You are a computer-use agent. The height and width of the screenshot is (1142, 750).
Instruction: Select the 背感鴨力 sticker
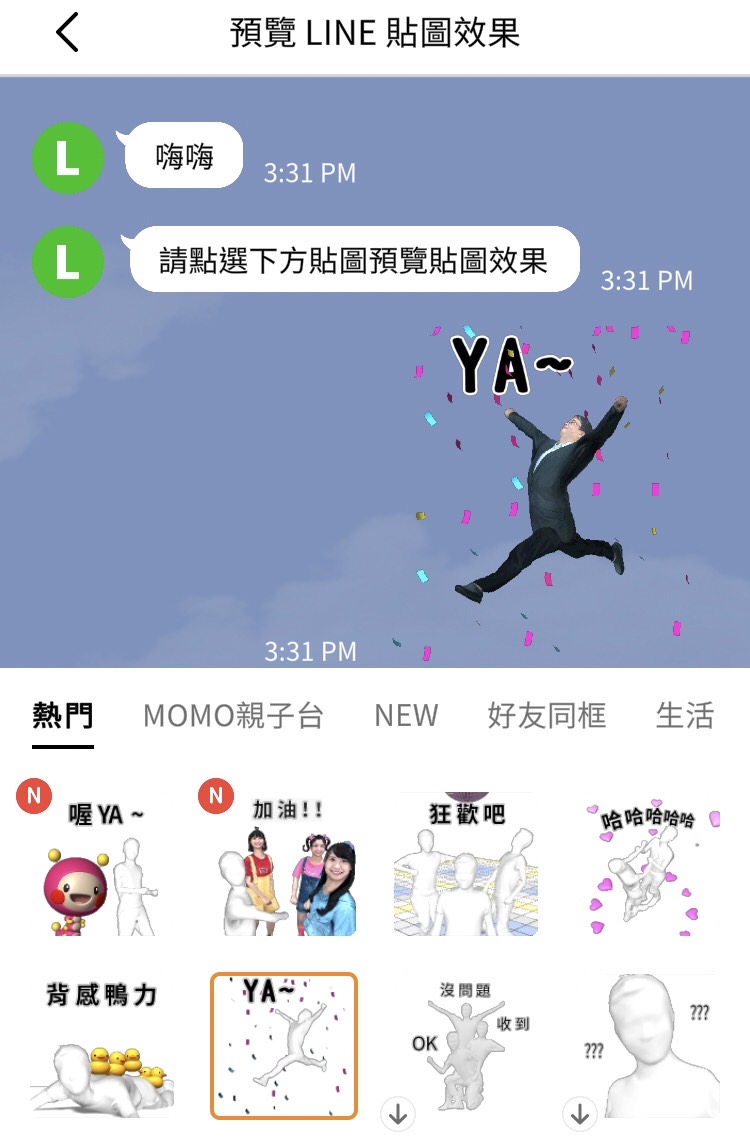[102, 1046]
